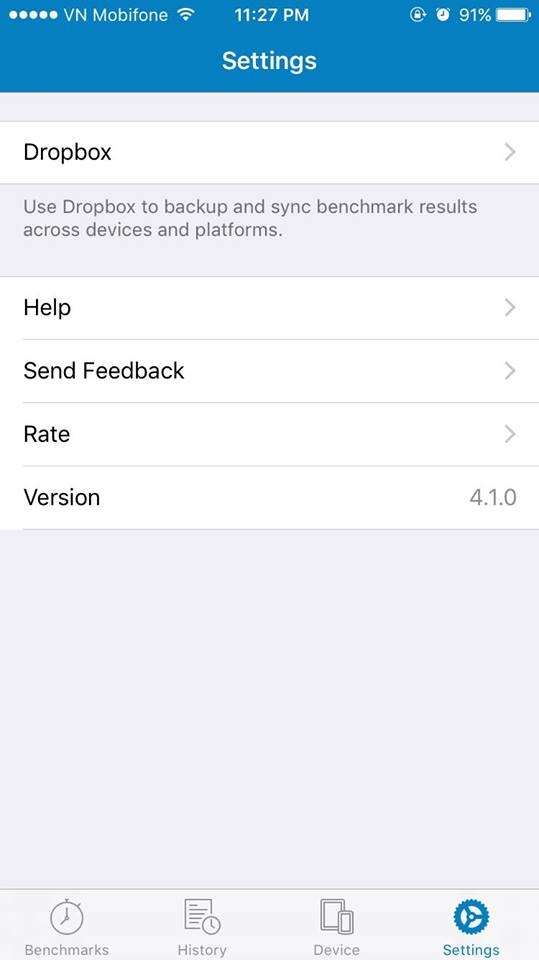This screenshot has width=539, height=960.
Task: Open the Help page
Action: coord(270,308)
